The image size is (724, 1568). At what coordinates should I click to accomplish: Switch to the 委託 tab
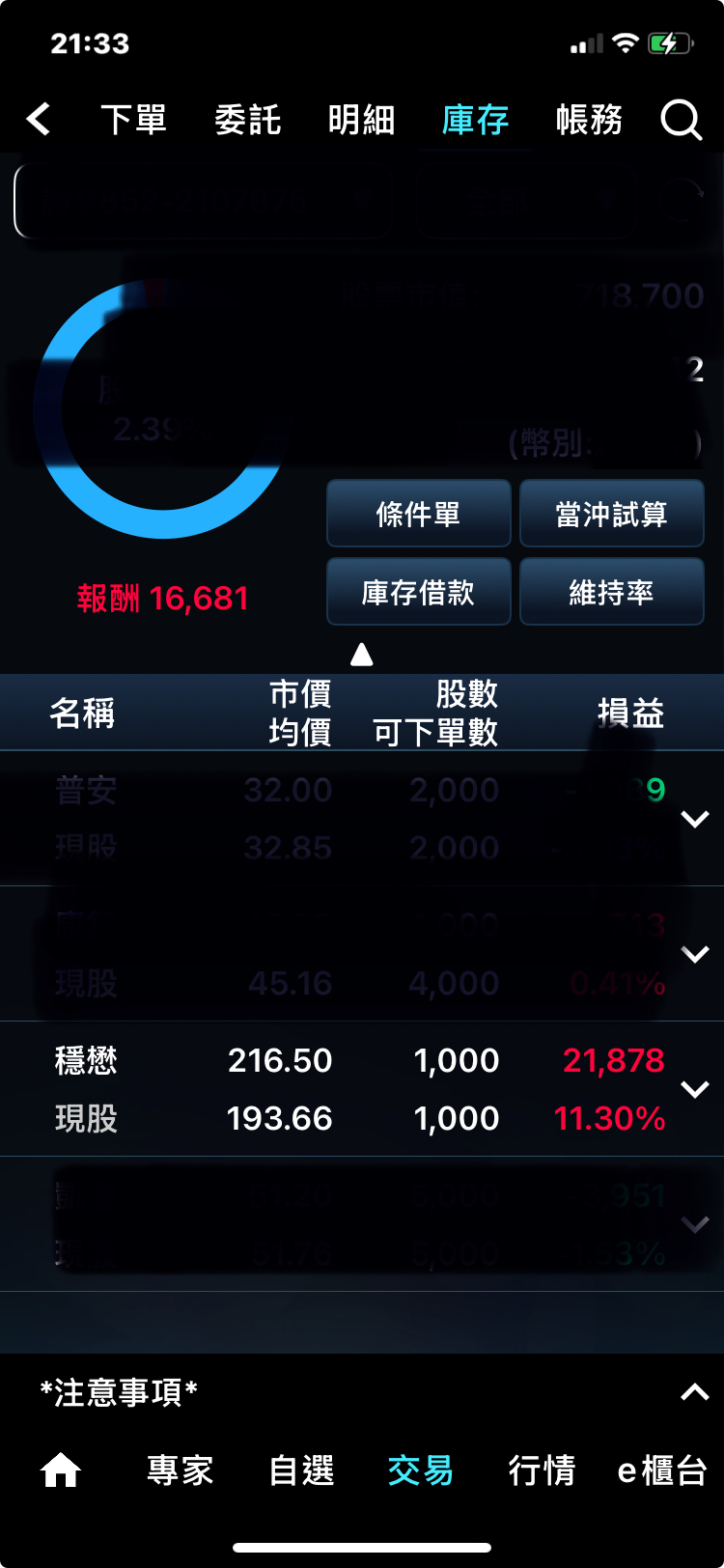(x=247, y=120)
